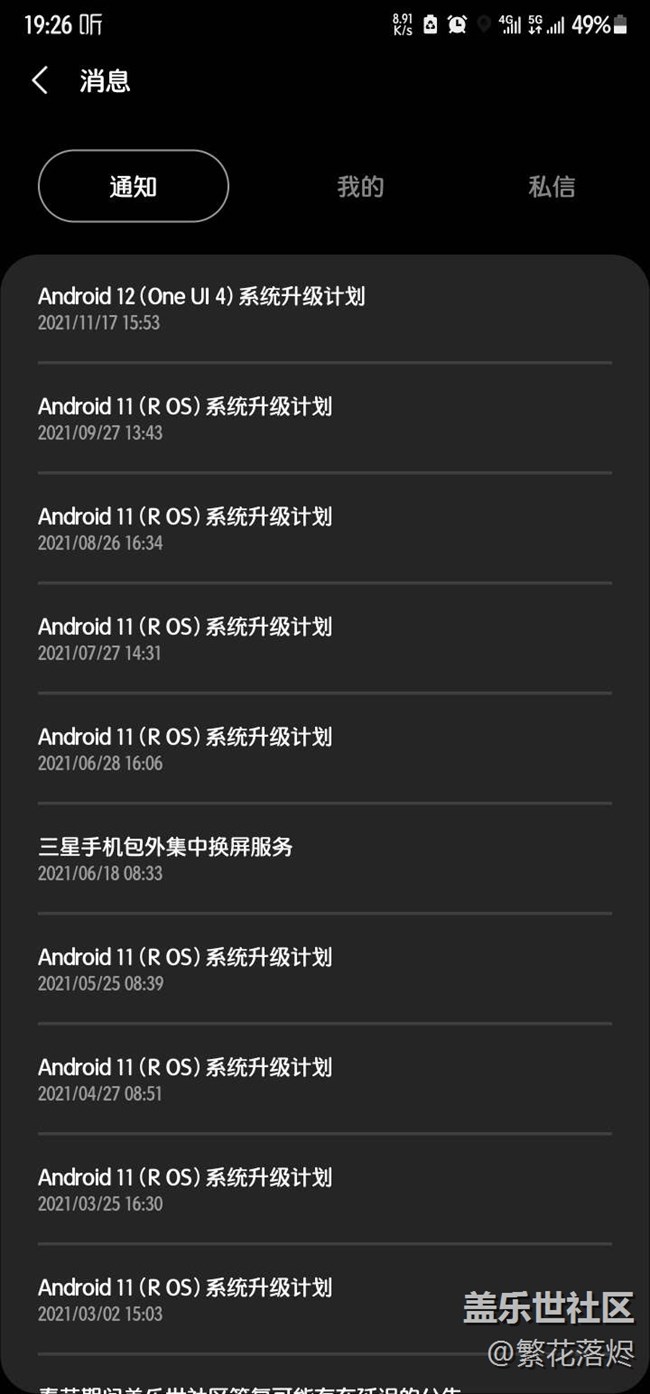Viewport: 650px width, 1394px height.
Task: Open the Android 12 (One UI 4) 系统升级计划 notice
Action: click(x=201, y=307)
